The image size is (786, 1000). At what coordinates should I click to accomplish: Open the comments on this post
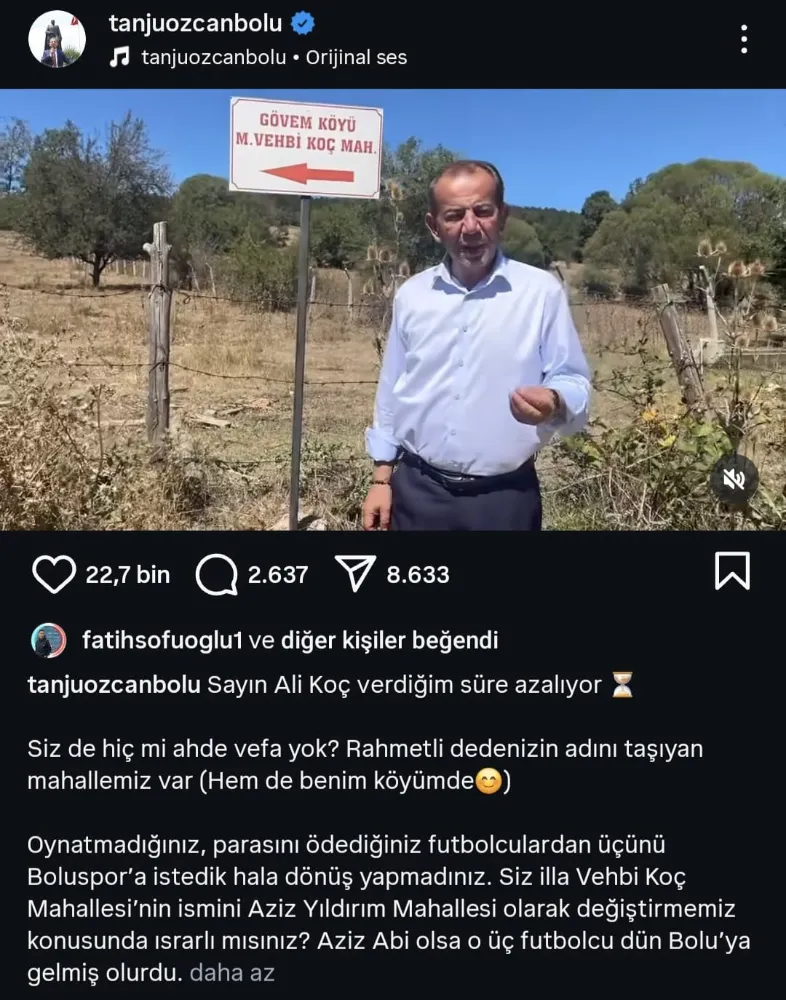click(216, 574)
